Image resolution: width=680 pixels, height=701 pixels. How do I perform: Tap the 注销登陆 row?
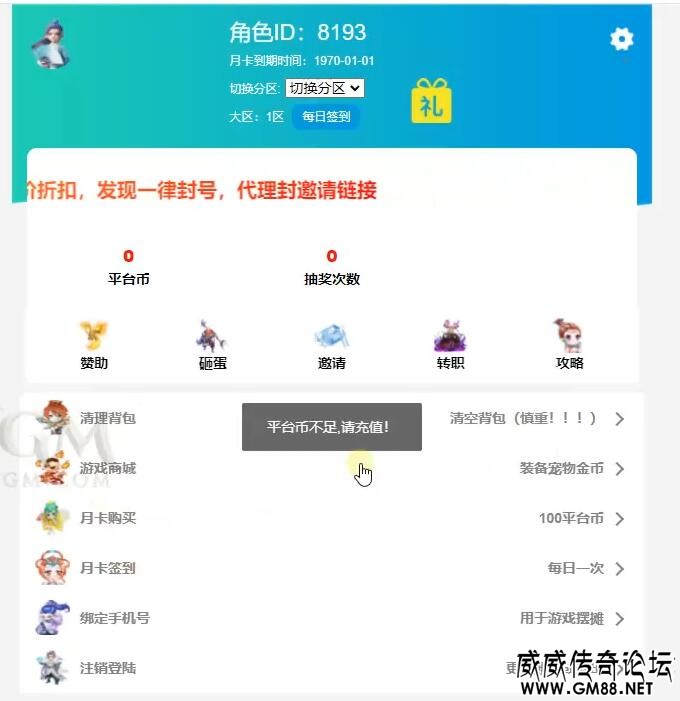click(300, 668)
